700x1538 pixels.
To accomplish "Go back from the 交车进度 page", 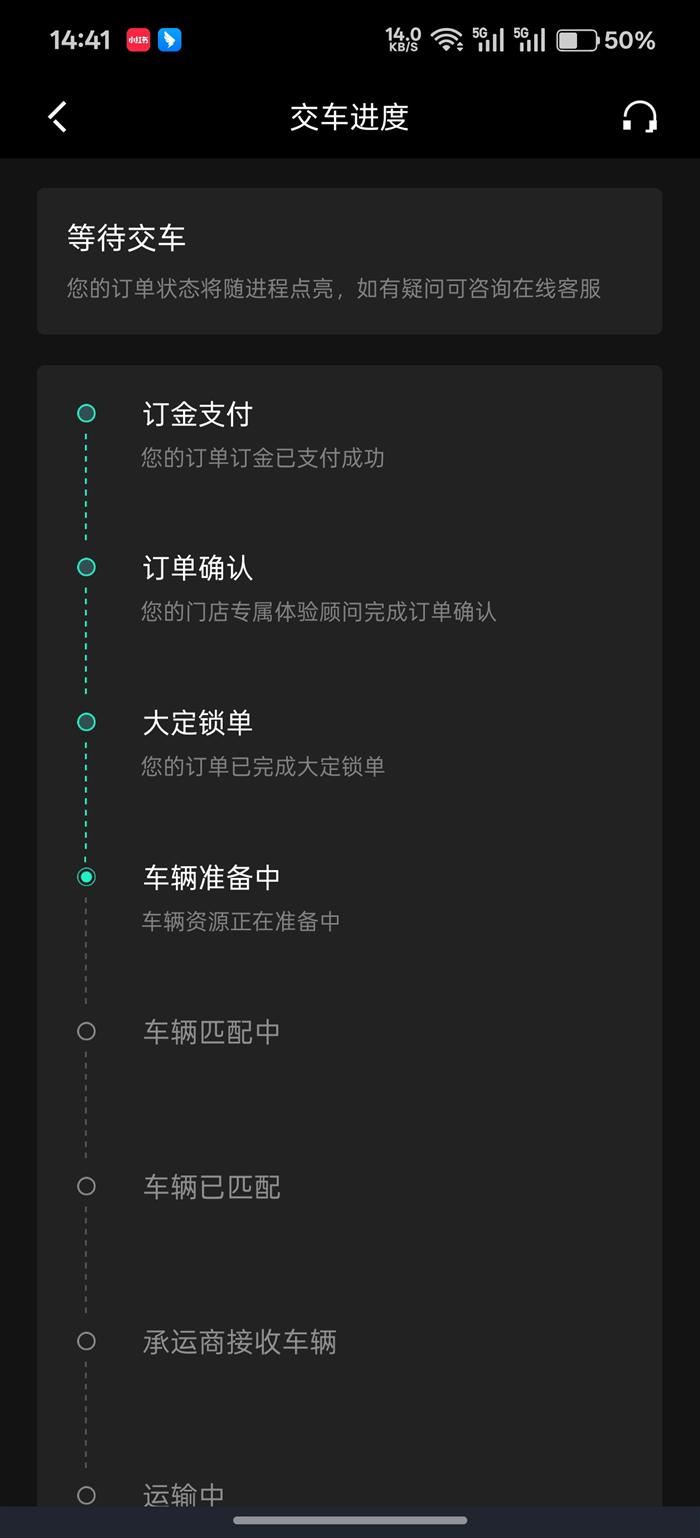I will tap(58, 117).
